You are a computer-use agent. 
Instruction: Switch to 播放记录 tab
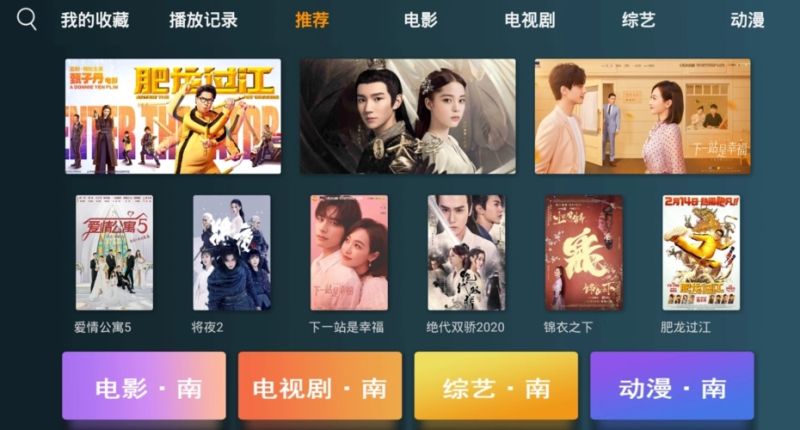(203, 20)
